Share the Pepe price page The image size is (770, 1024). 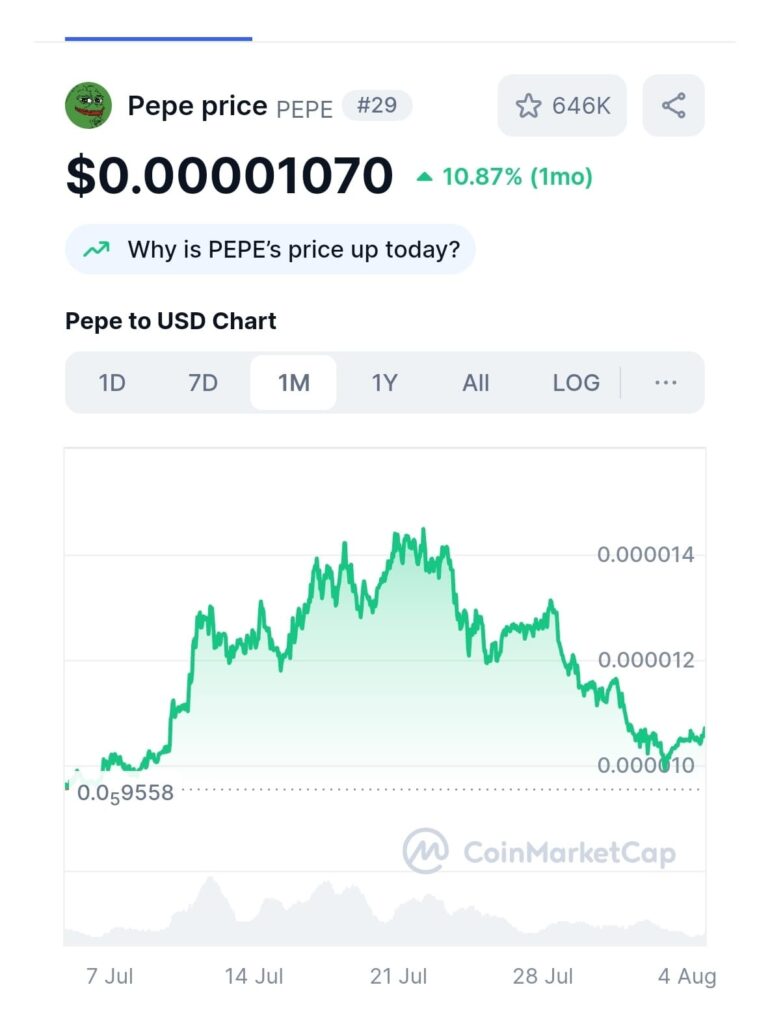click(x=673, y=105)
